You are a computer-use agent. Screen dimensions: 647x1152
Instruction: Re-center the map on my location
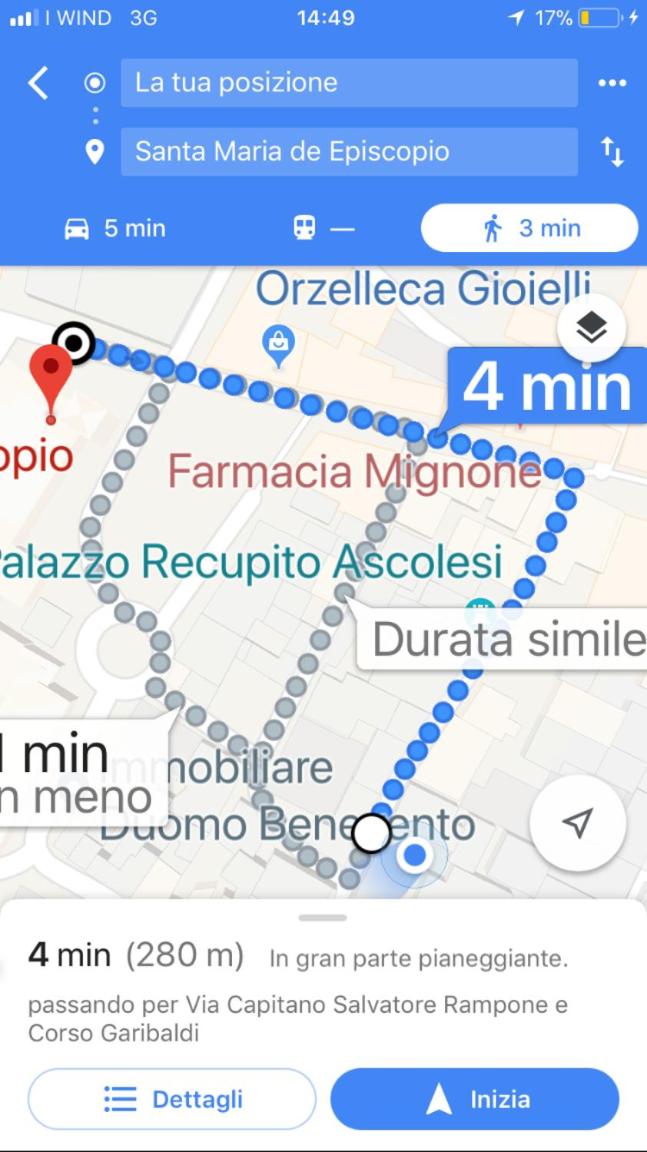point(577,823)
